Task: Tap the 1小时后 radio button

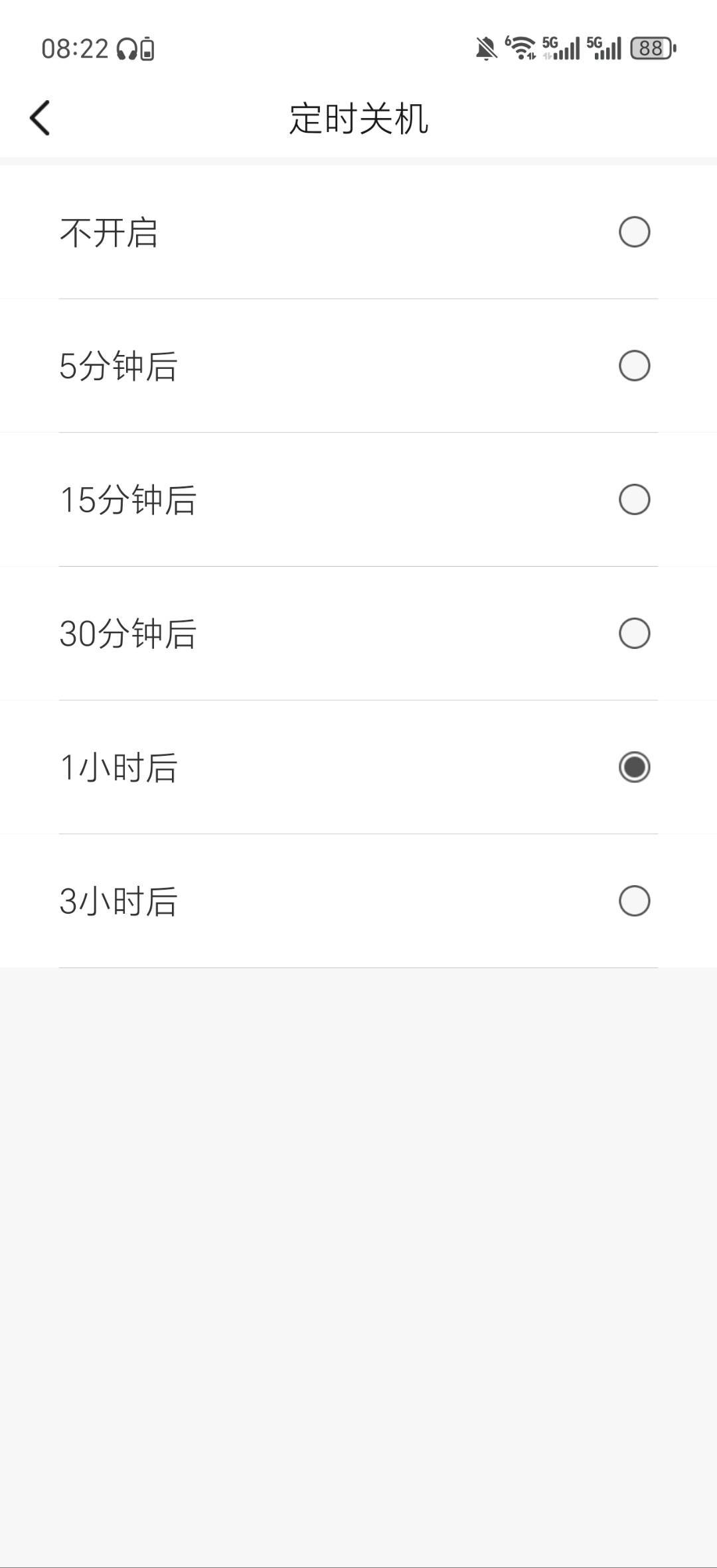Action: 634,767
